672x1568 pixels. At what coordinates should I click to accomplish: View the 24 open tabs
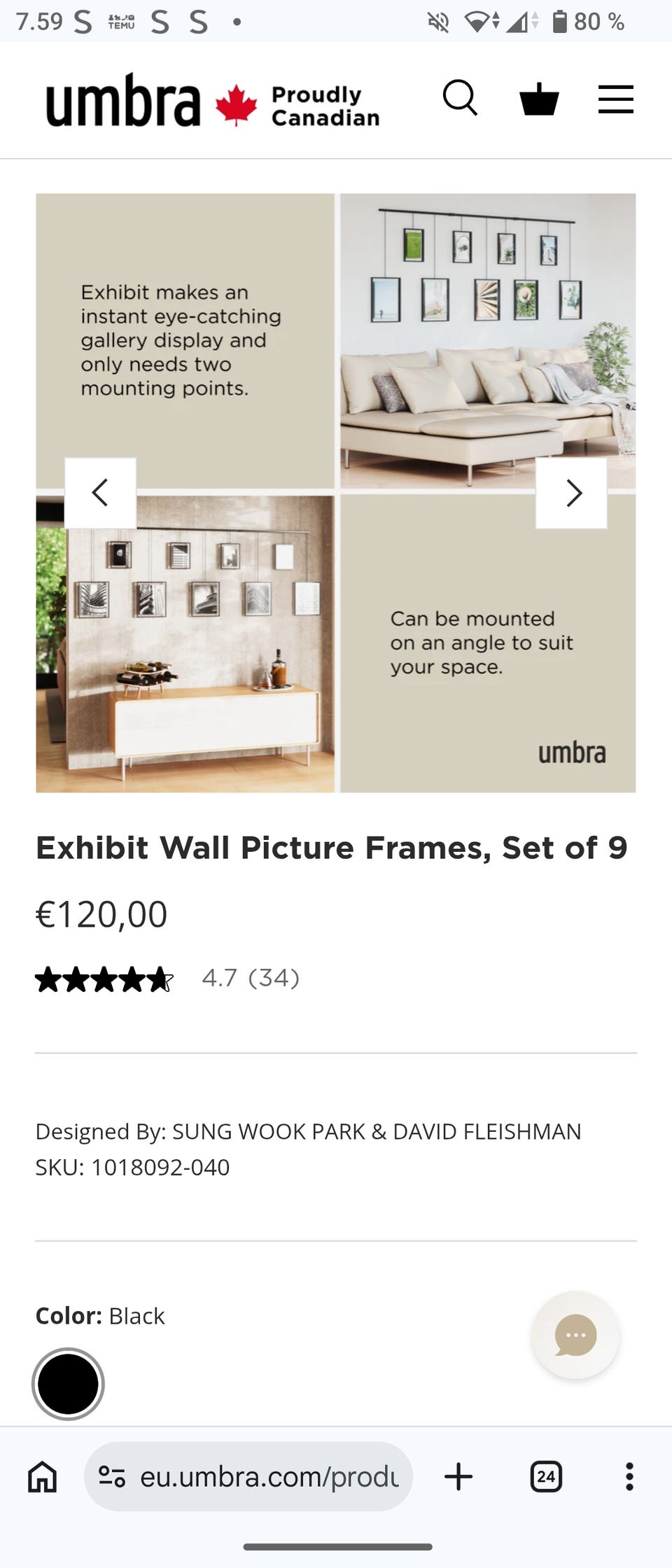(546, 1477)
